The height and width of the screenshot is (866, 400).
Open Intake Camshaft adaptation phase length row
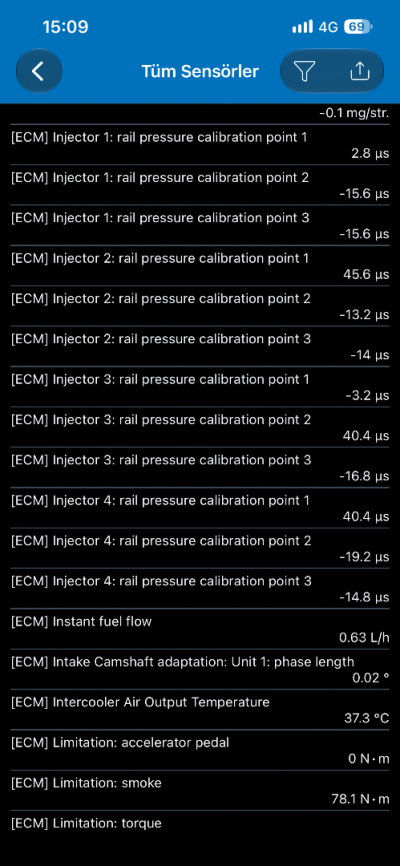tap(200, 670)
